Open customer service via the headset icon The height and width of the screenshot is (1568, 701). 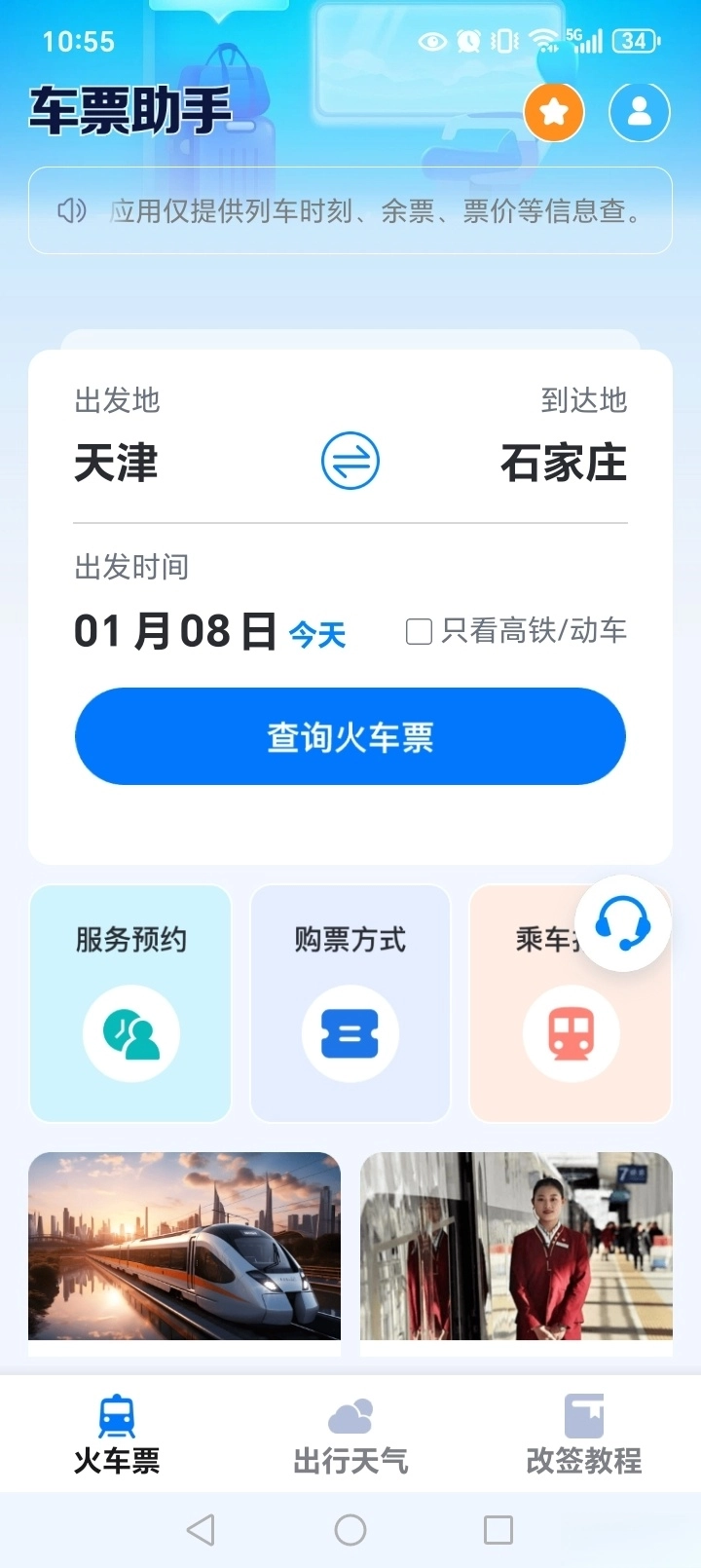tap(622, 923)
